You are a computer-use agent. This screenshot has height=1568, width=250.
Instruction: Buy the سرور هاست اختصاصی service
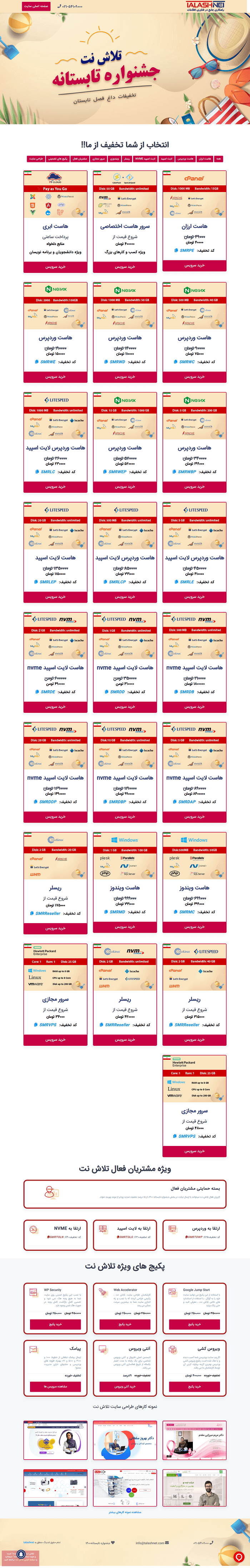tap(125, 266)
